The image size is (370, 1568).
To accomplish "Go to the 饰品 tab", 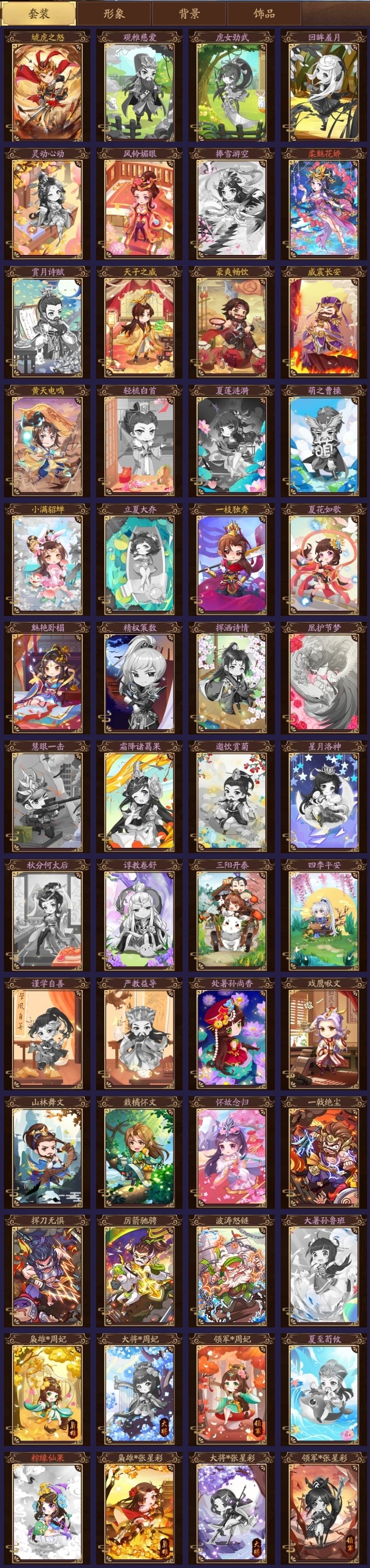I will click(264, 13).
